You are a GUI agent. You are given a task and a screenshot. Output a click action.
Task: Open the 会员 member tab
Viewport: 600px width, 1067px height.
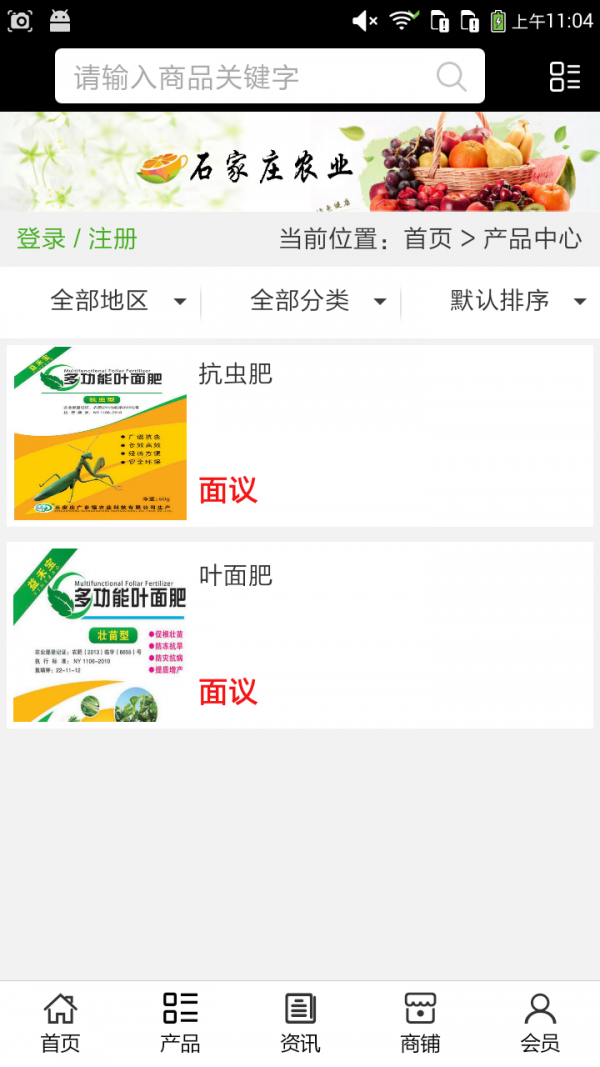tap(540, 1023)
